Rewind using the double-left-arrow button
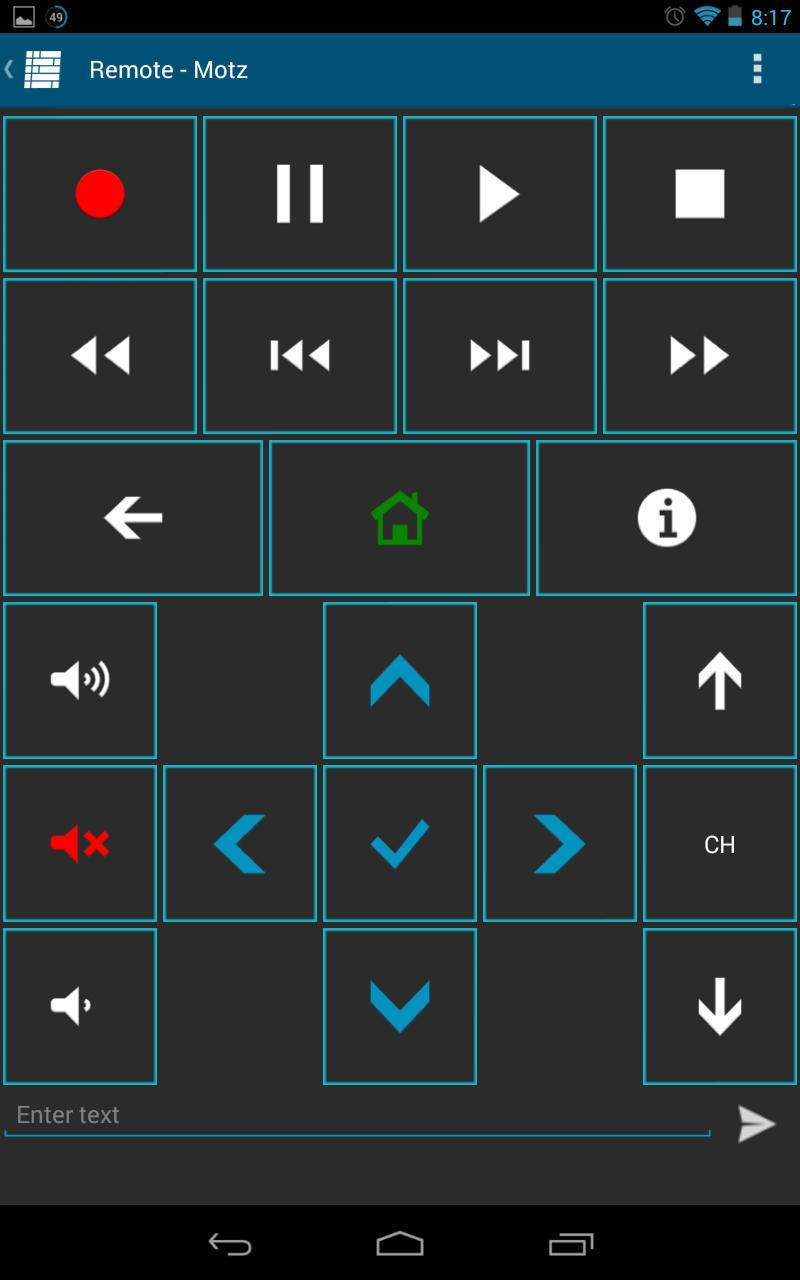The height and width of the screenshot is (1280, 800). click(x=99, y=356)
